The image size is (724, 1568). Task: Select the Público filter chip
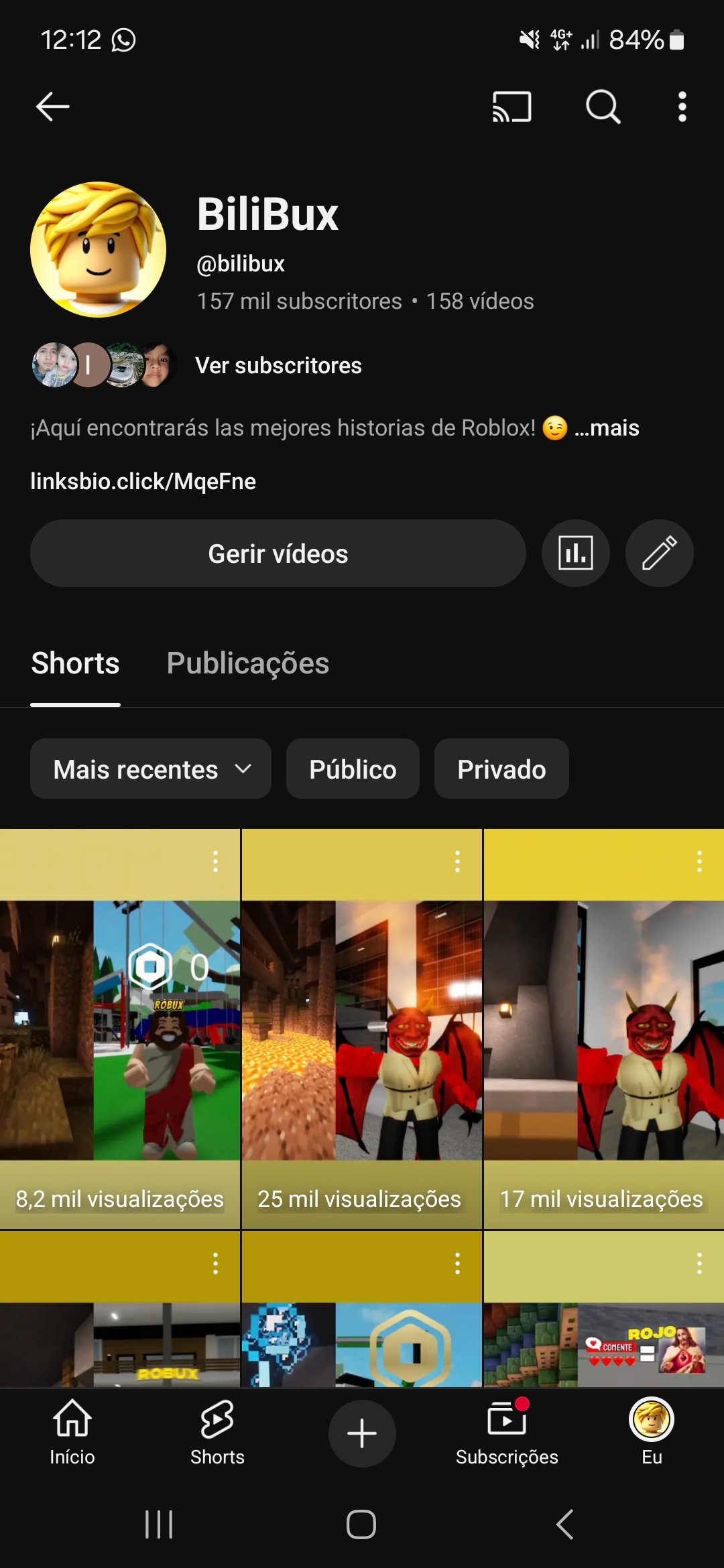[x=353, y=769]
